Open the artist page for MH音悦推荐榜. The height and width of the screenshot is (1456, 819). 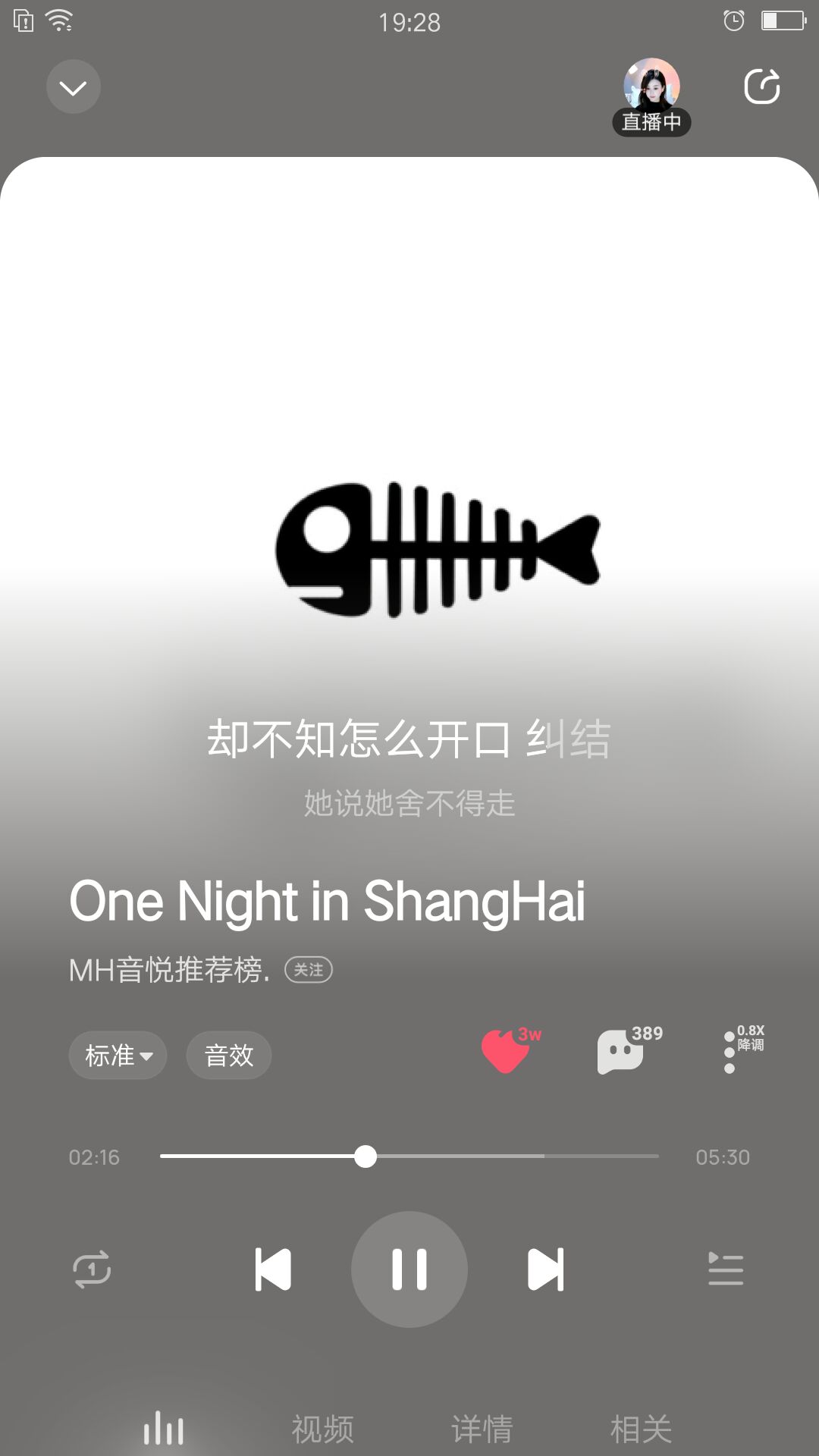click(169, 970)
